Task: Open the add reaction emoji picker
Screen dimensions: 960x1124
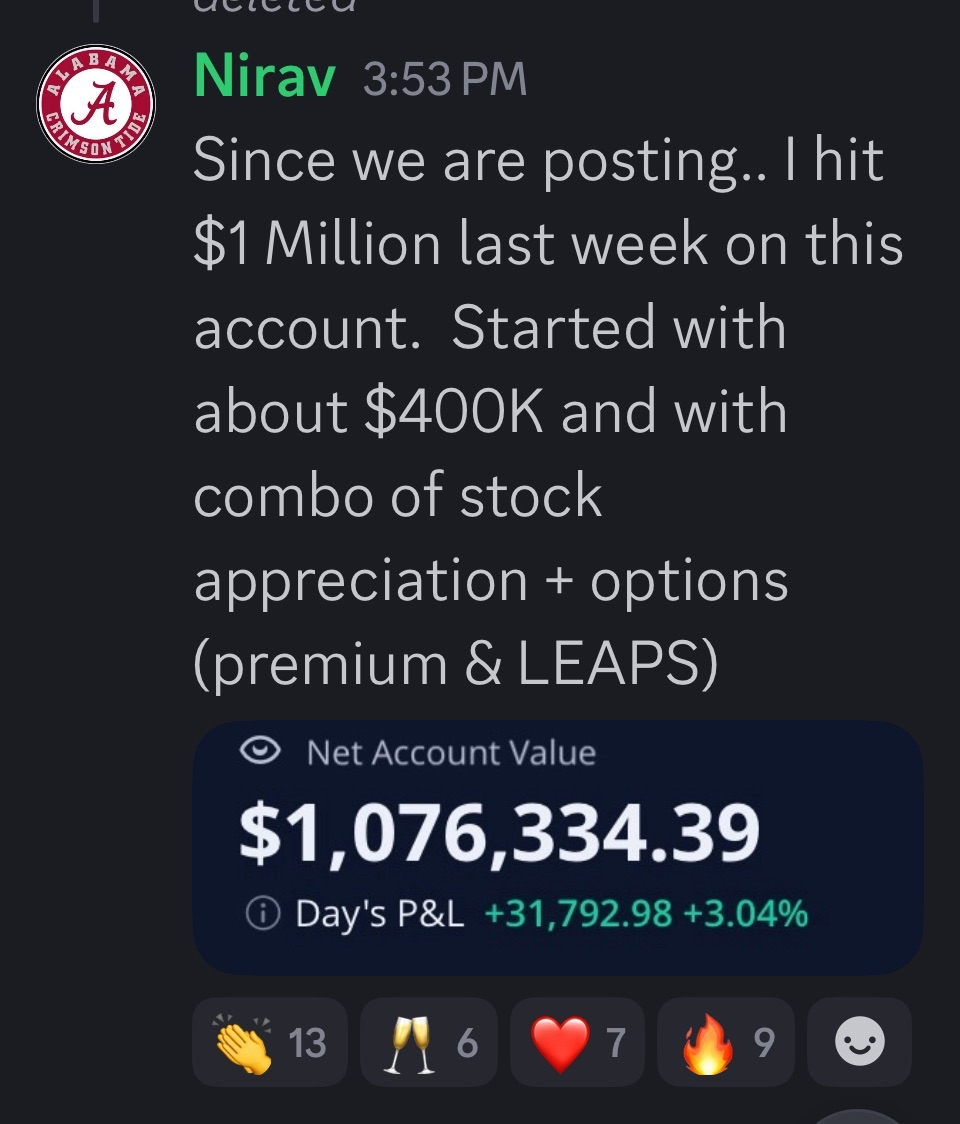Action: click(859, 1042)
